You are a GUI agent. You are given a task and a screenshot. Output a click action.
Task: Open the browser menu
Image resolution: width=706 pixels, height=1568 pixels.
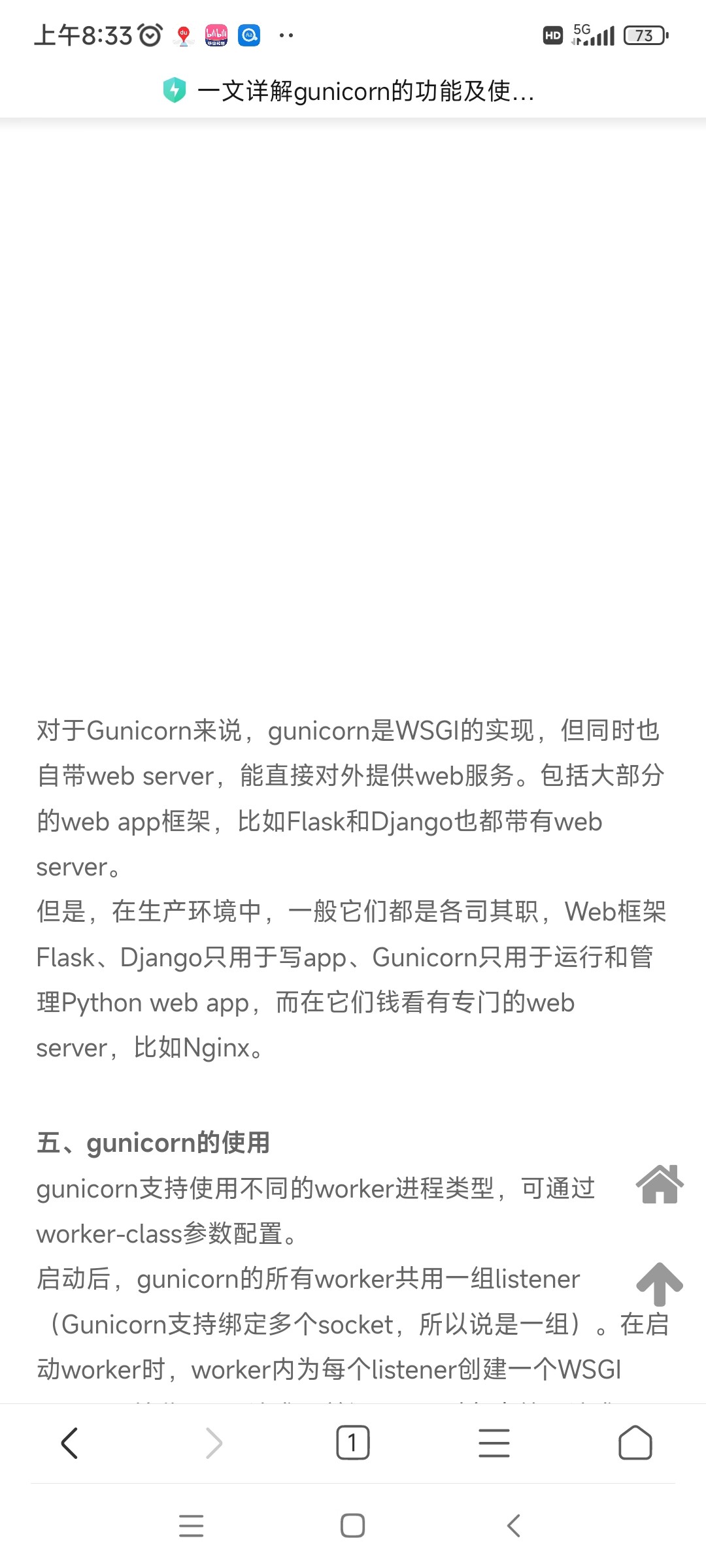point(494,1443)
